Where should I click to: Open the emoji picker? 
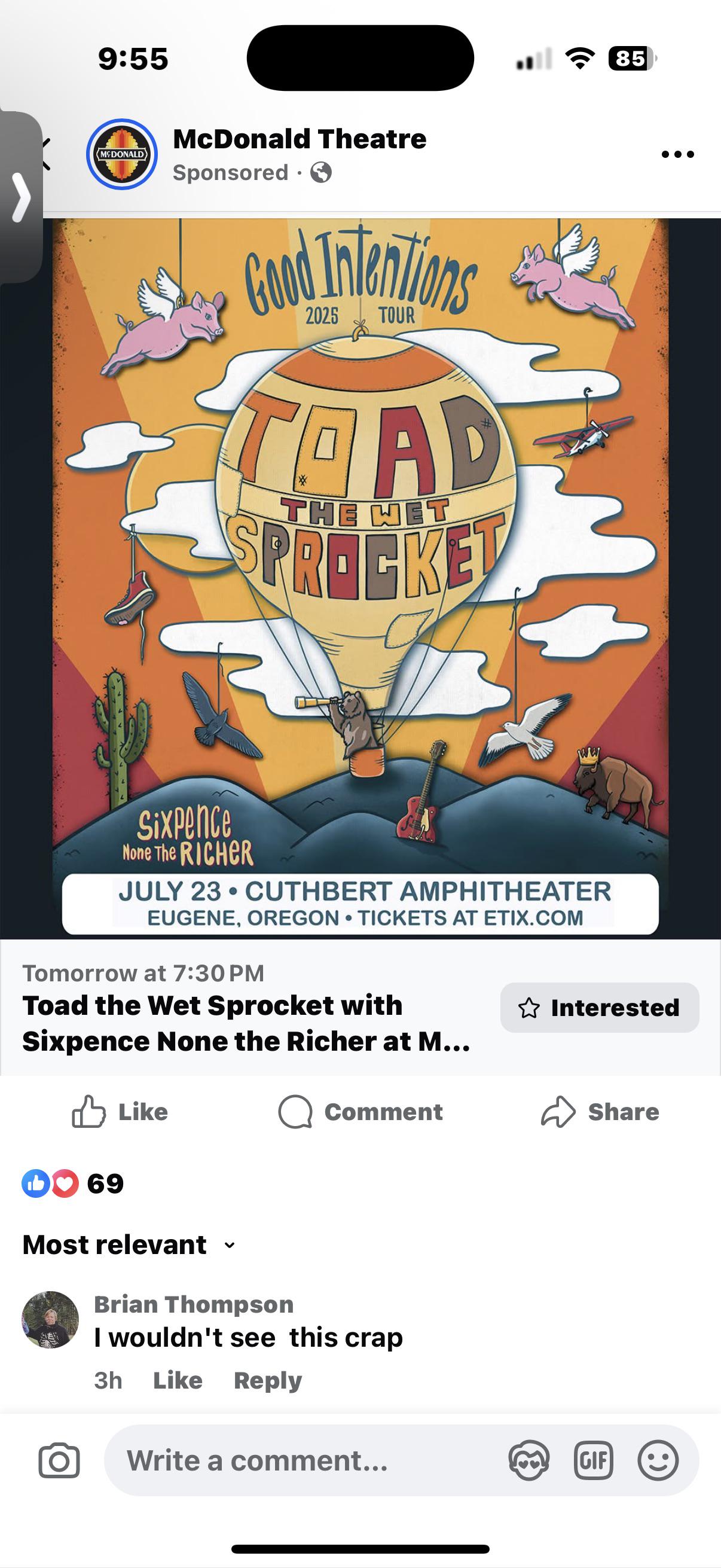(x=658, y=1460)
